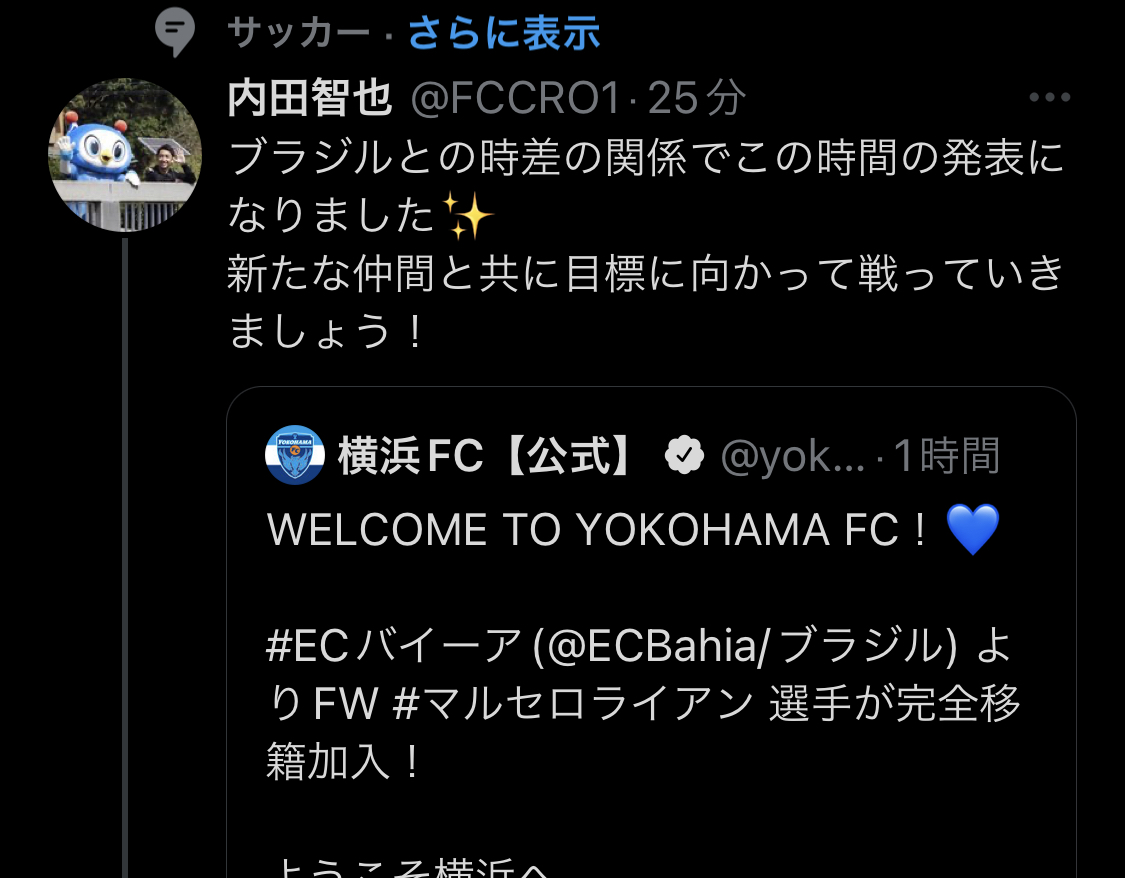
Task: Open the tweet's three-dot overflow menu
Action: [1049, 97]
